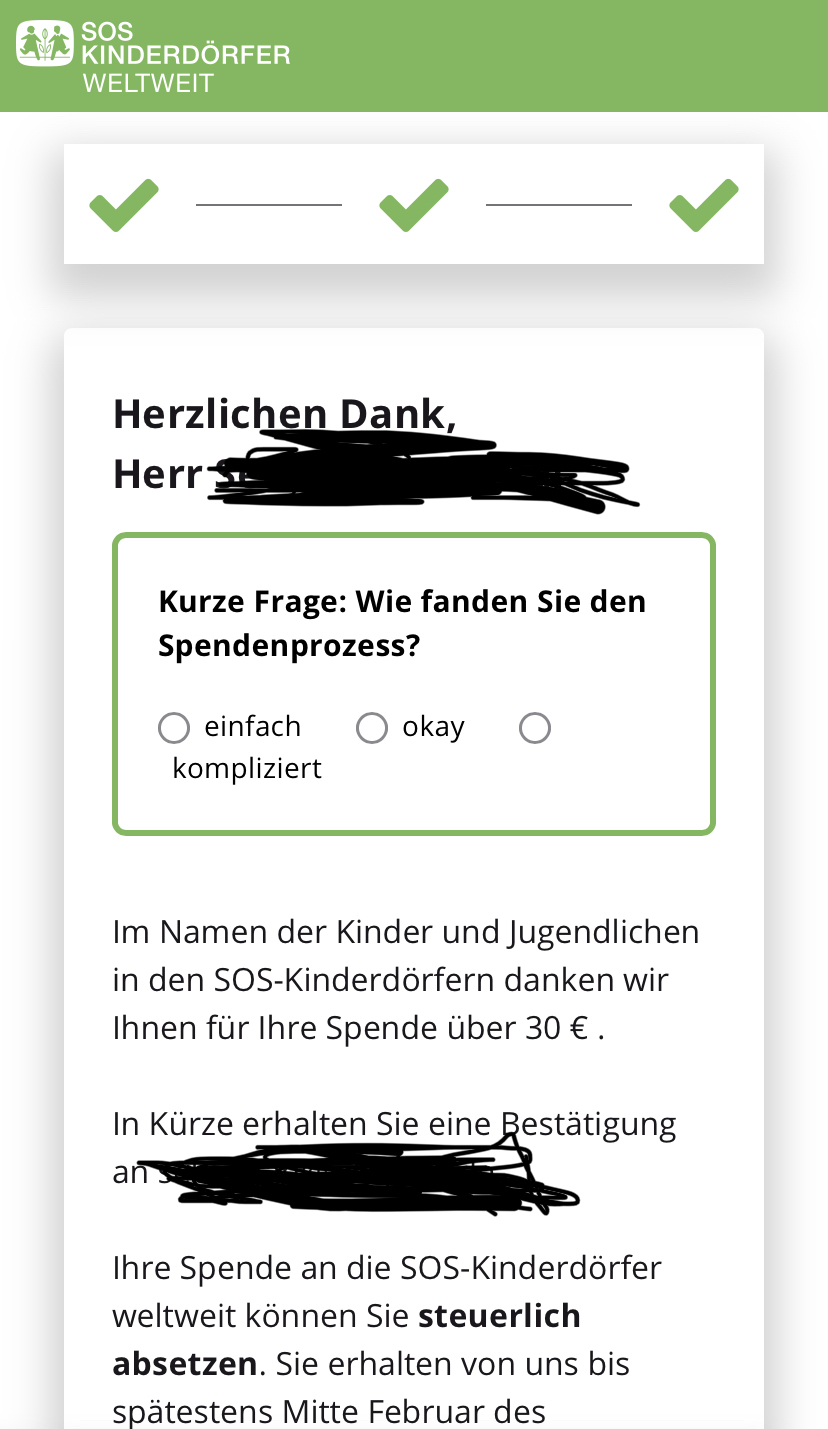The height and width of the screenshot is (1429, 828).
Task: Select the 'einfach' radio option
Action: click(174, 728)
